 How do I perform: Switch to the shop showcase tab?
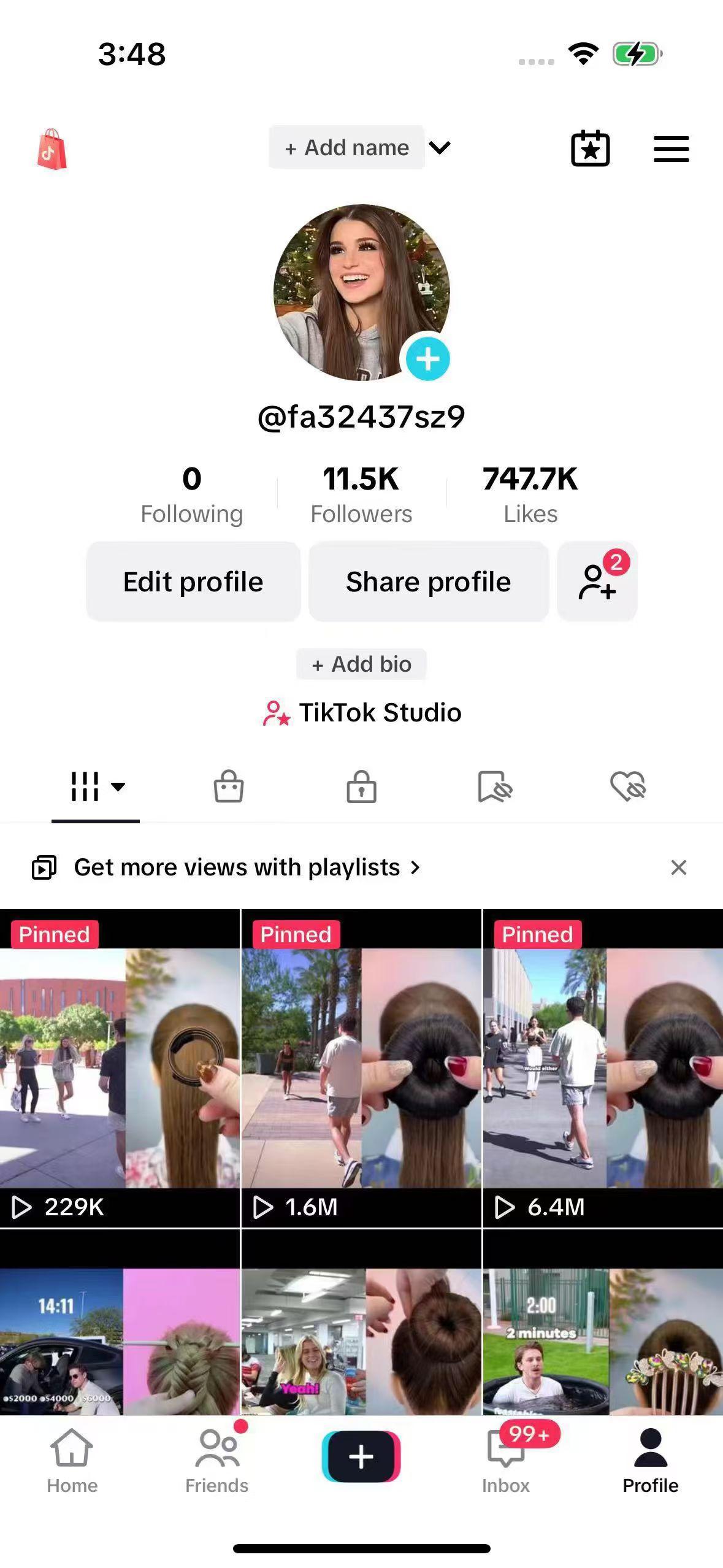click(229, 786)
